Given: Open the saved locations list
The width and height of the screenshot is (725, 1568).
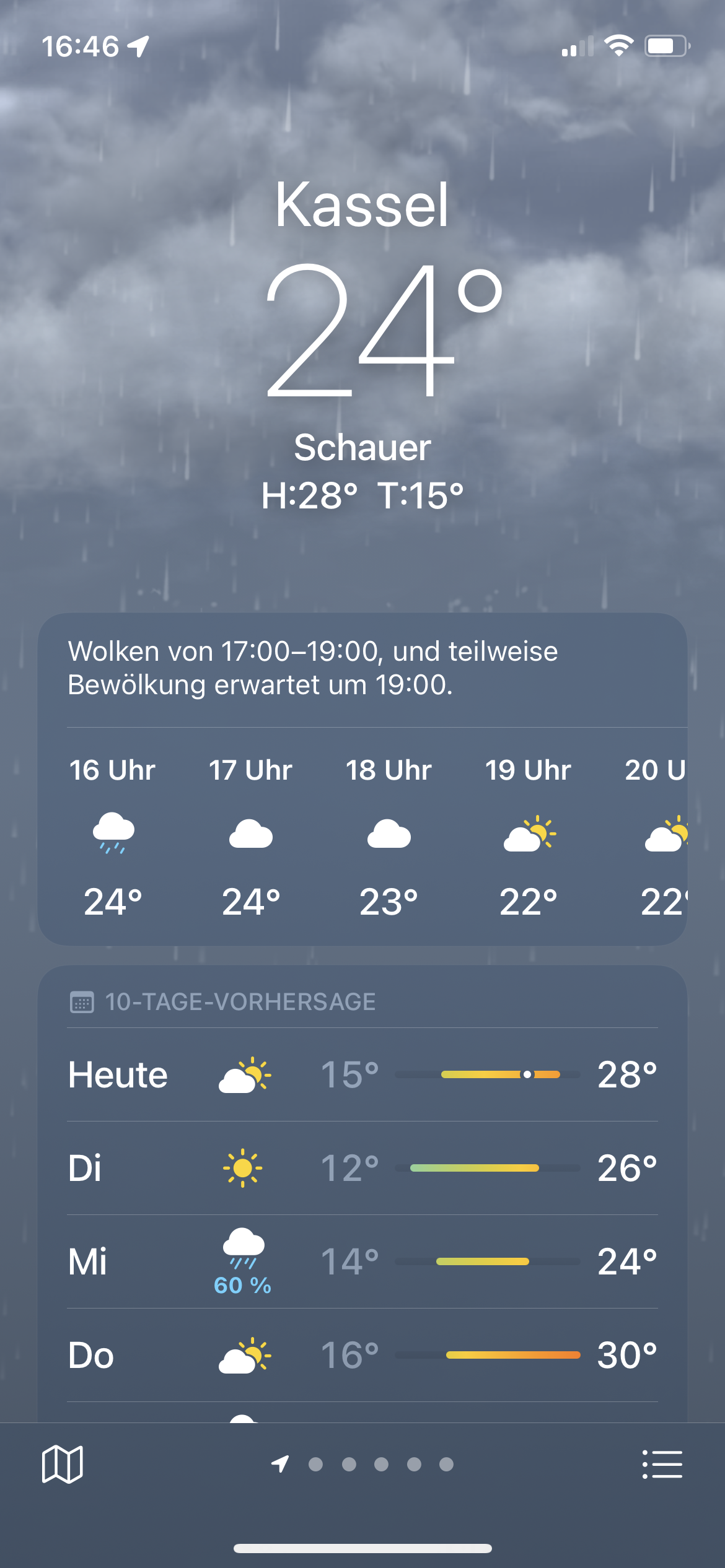Looking at the screenshot, I should tap(662, 1464).
